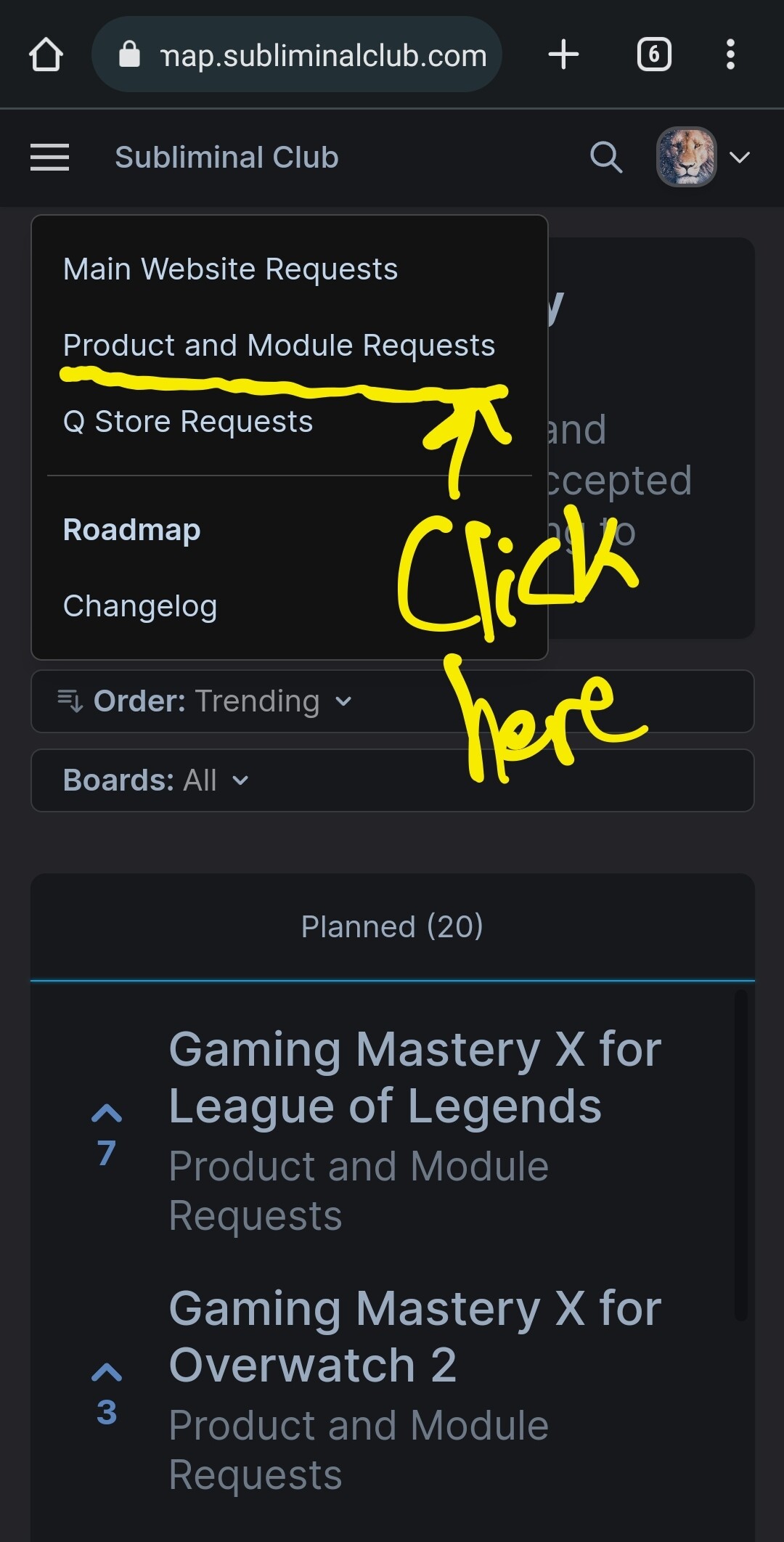Open the browser overflow menu
The height and width of the screenshot is (1542, 784).
(730, 54)
